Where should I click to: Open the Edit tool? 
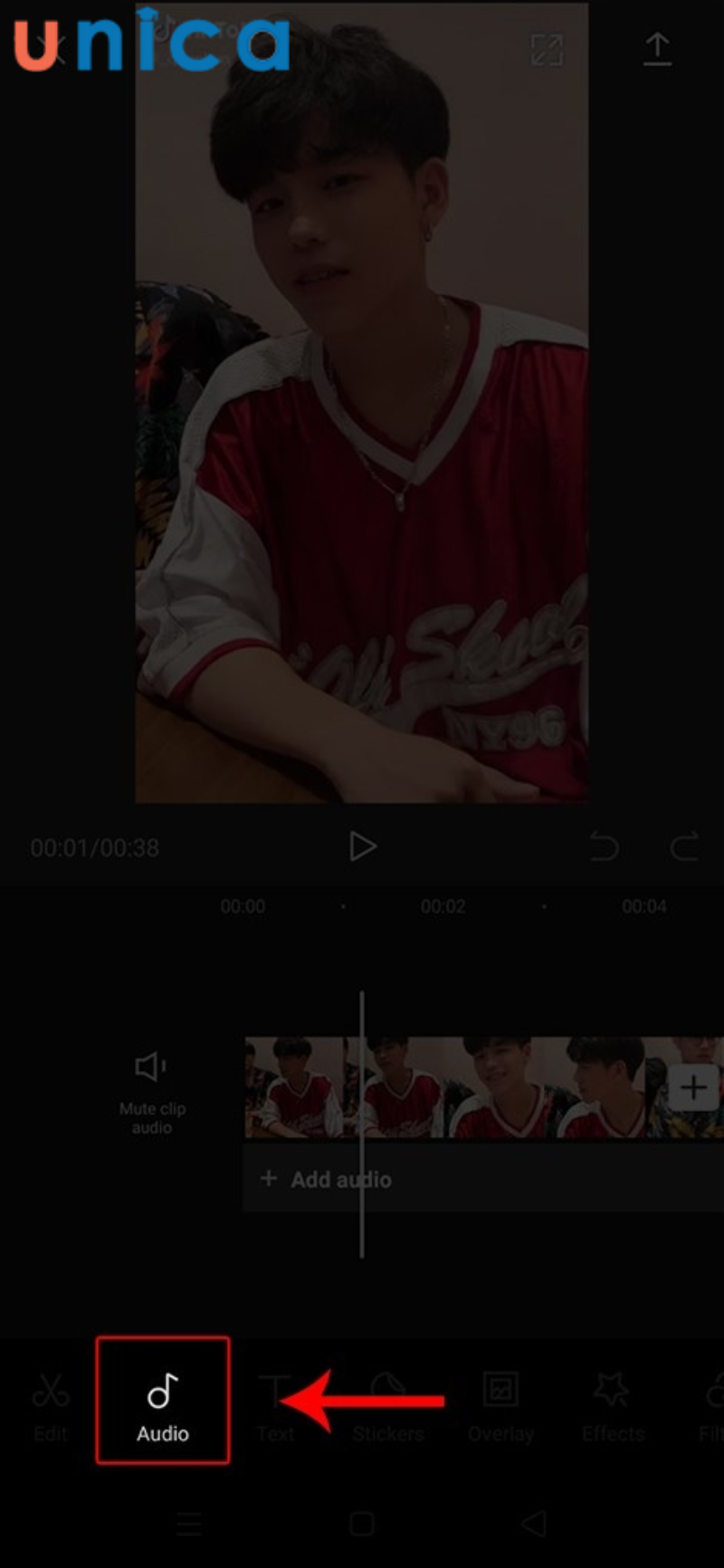point(51,1406)
